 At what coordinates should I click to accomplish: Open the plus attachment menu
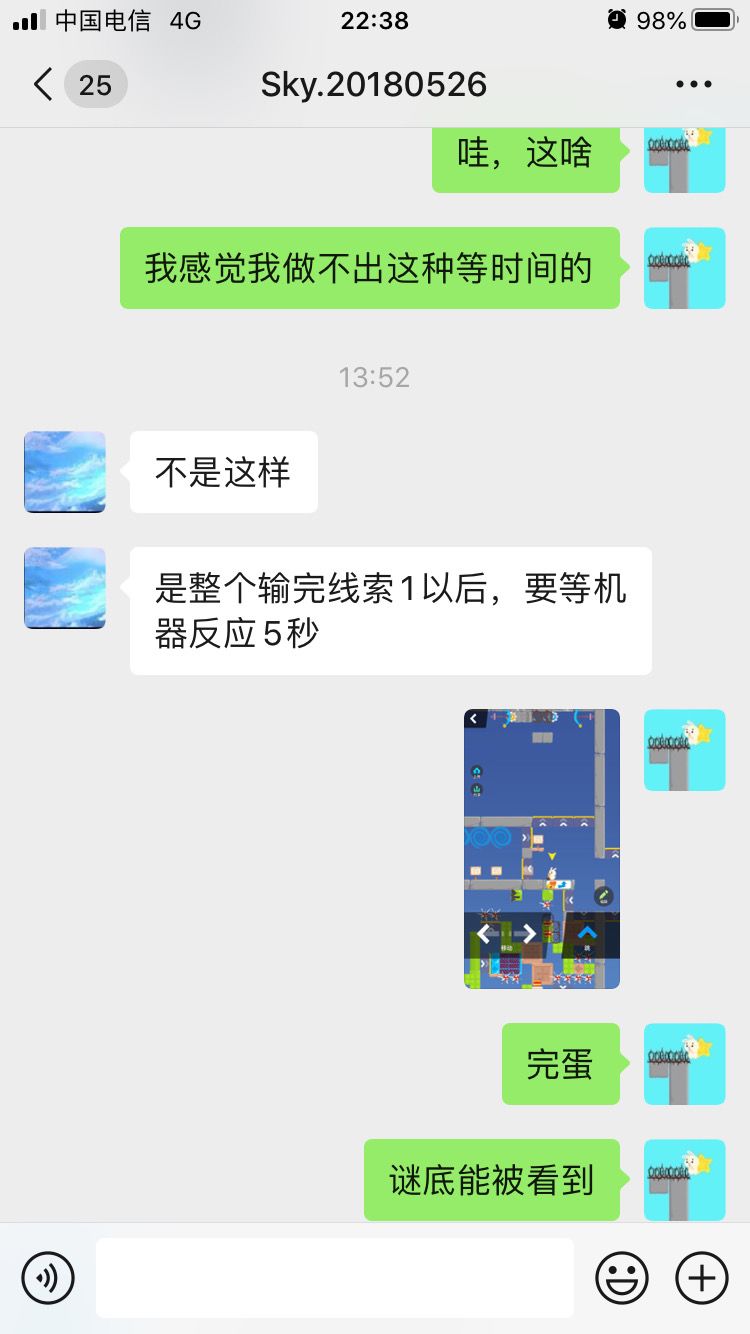(x=701, y=1277)
